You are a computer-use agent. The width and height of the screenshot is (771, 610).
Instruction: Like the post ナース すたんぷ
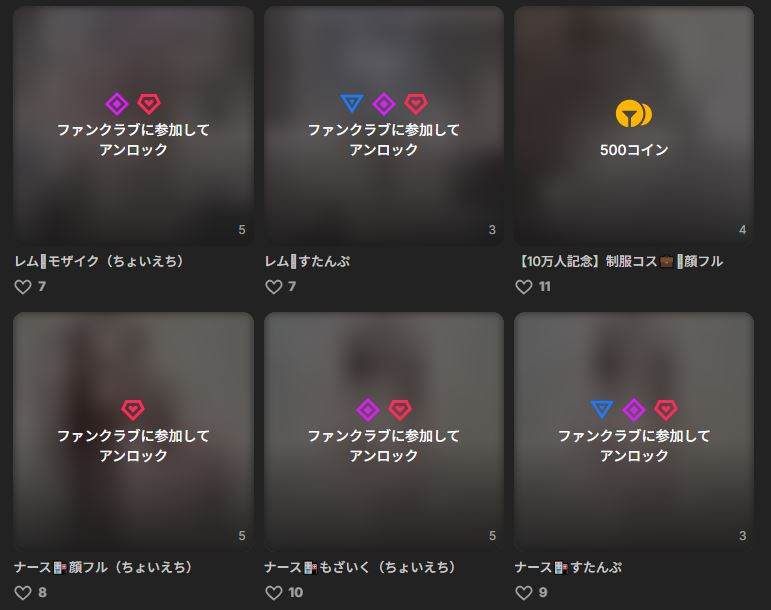pyautogui.click(x=523, y=593)
